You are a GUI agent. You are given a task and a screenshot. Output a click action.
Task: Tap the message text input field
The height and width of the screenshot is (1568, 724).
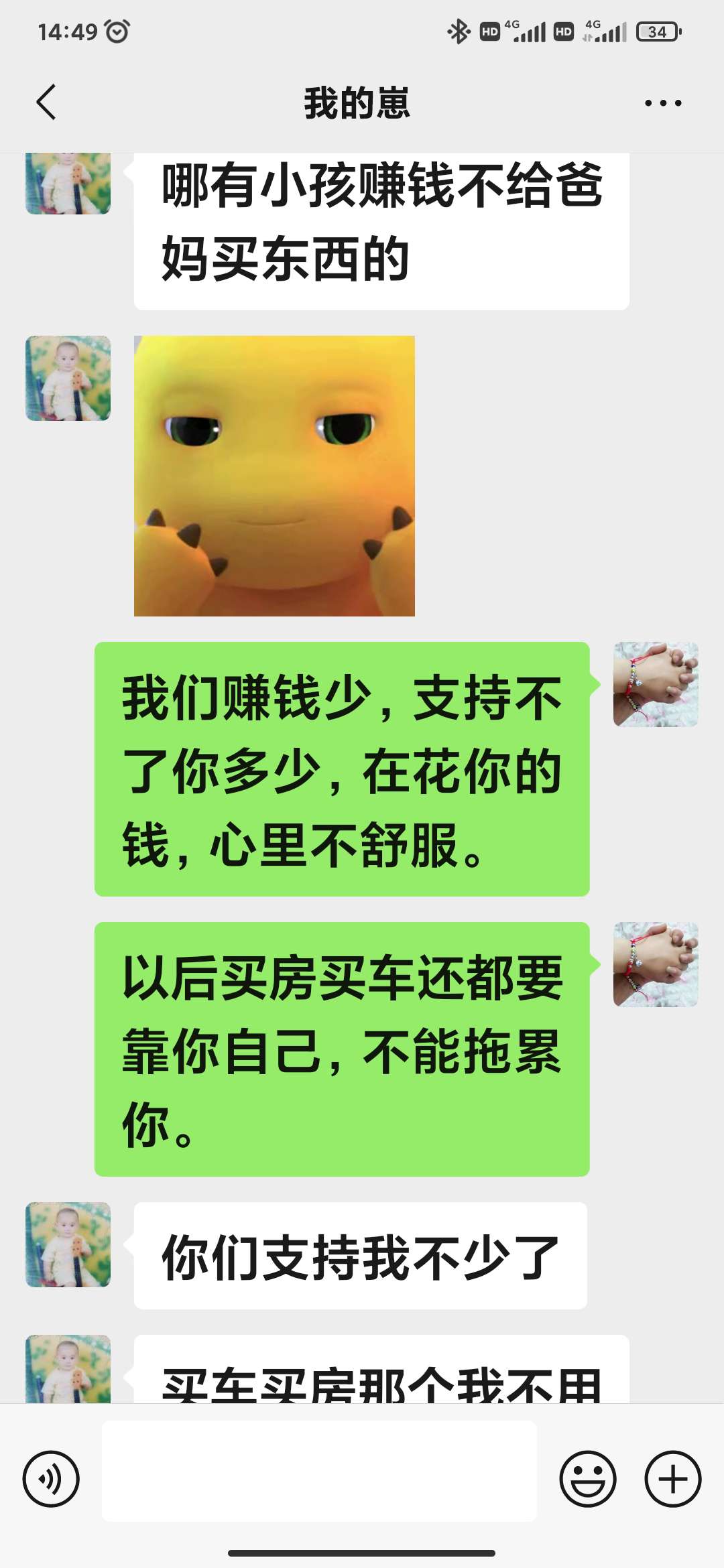coord(319,1478)
